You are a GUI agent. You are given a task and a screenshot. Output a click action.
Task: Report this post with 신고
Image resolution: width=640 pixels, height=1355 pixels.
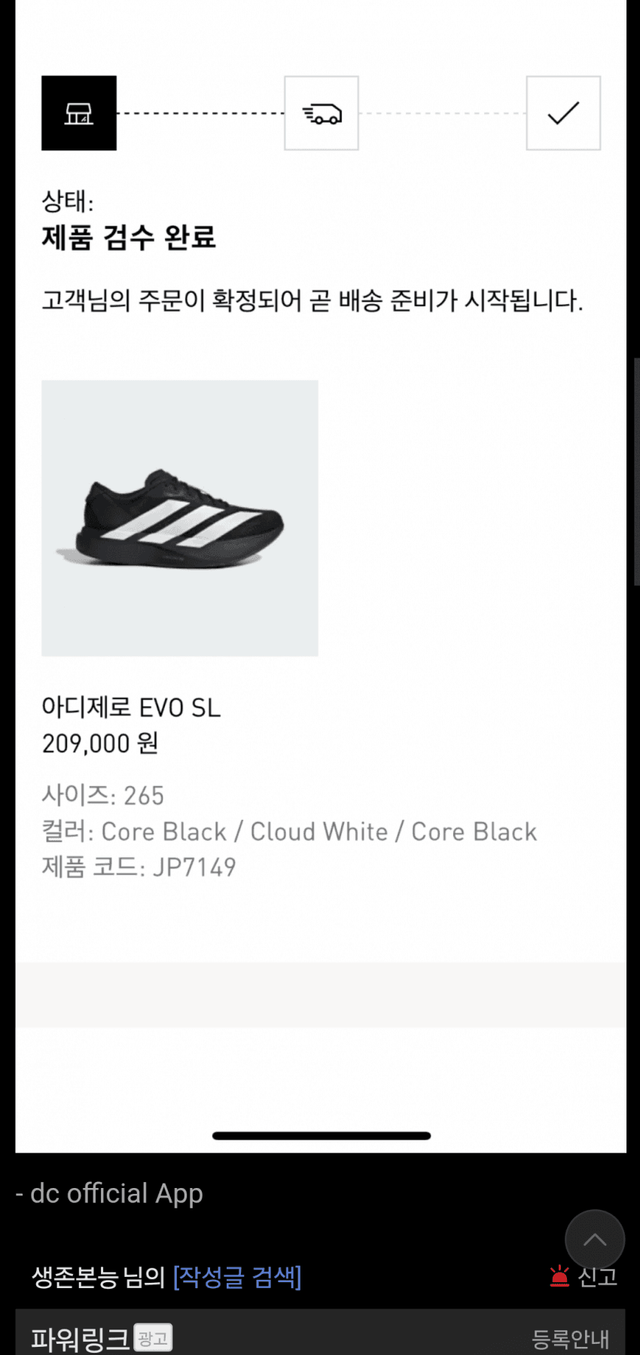coord(584,1277)
